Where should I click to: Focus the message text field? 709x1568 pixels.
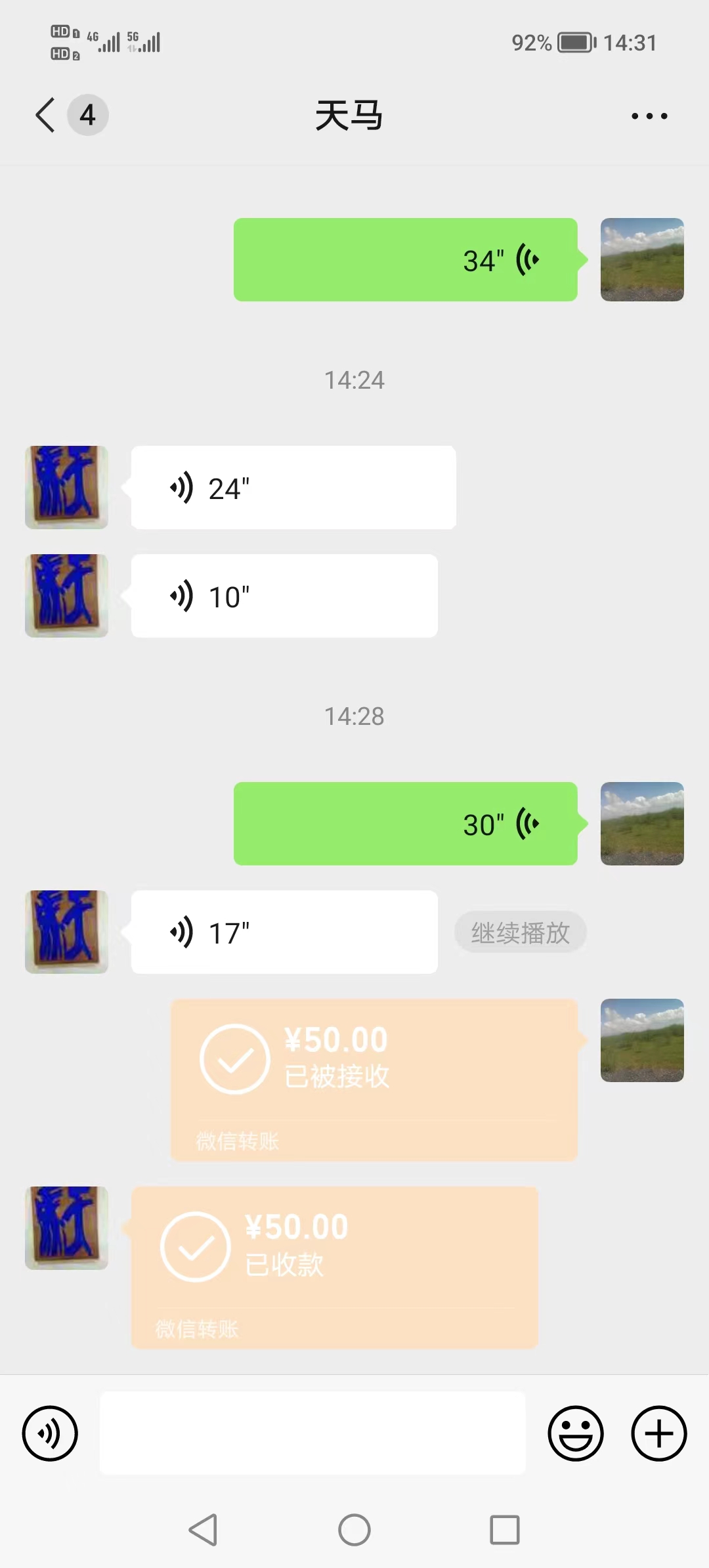(x=312, y=1433)
